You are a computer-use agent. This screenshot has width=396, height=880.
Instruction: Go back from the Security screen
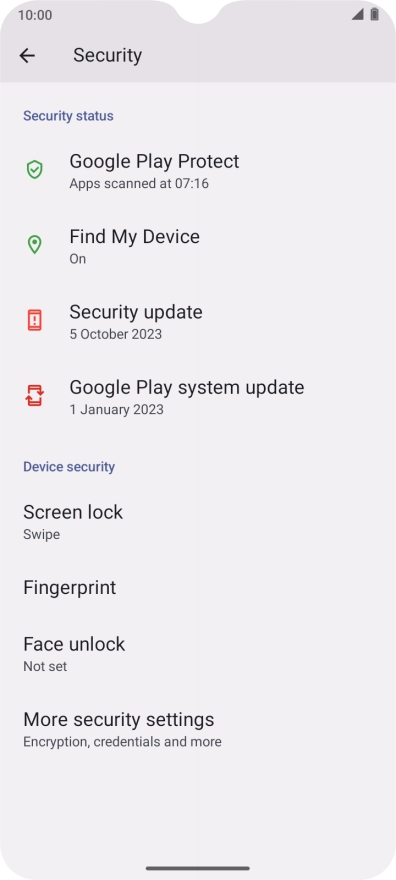[x=27, y=56]
